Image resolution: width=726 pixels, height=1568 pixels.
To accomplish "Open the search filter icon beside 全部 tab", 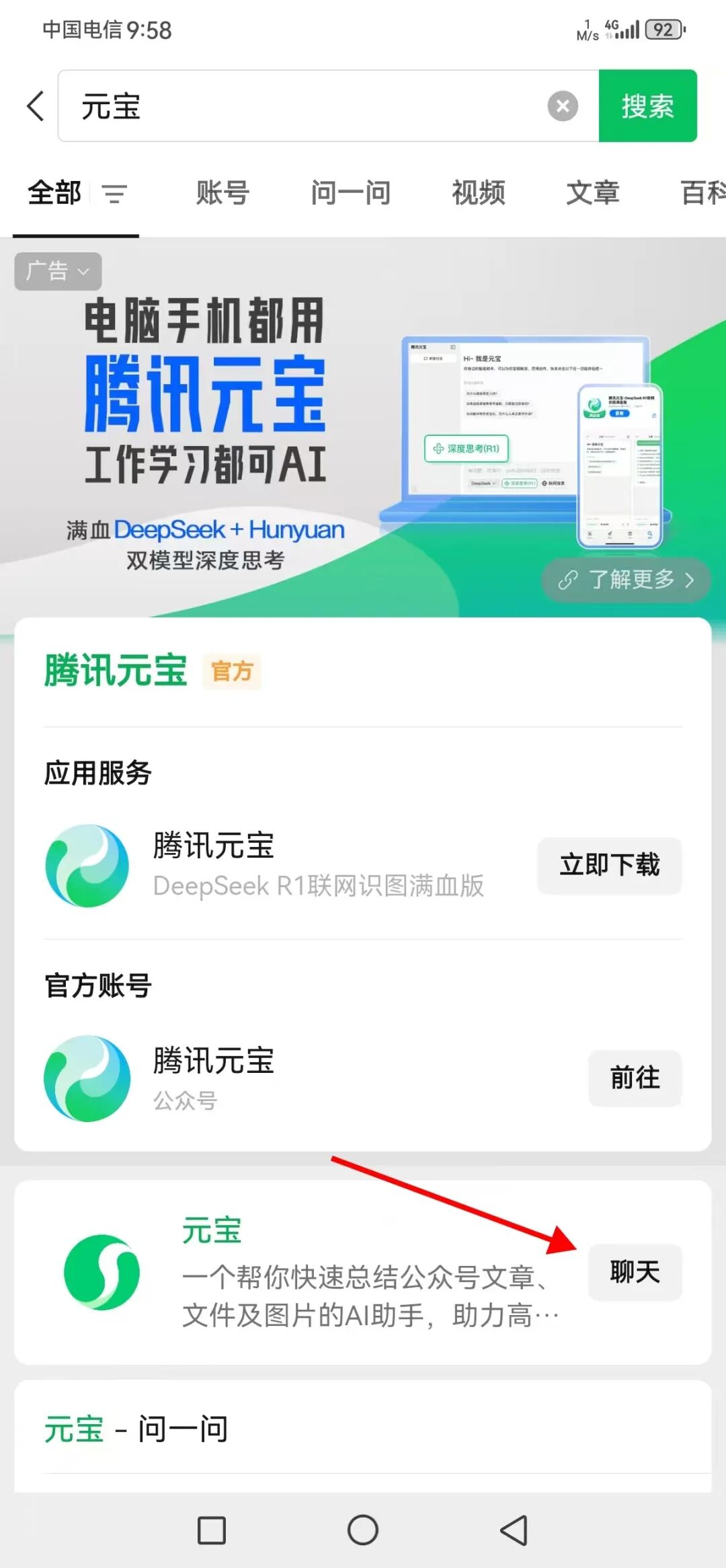I will 113,194.
